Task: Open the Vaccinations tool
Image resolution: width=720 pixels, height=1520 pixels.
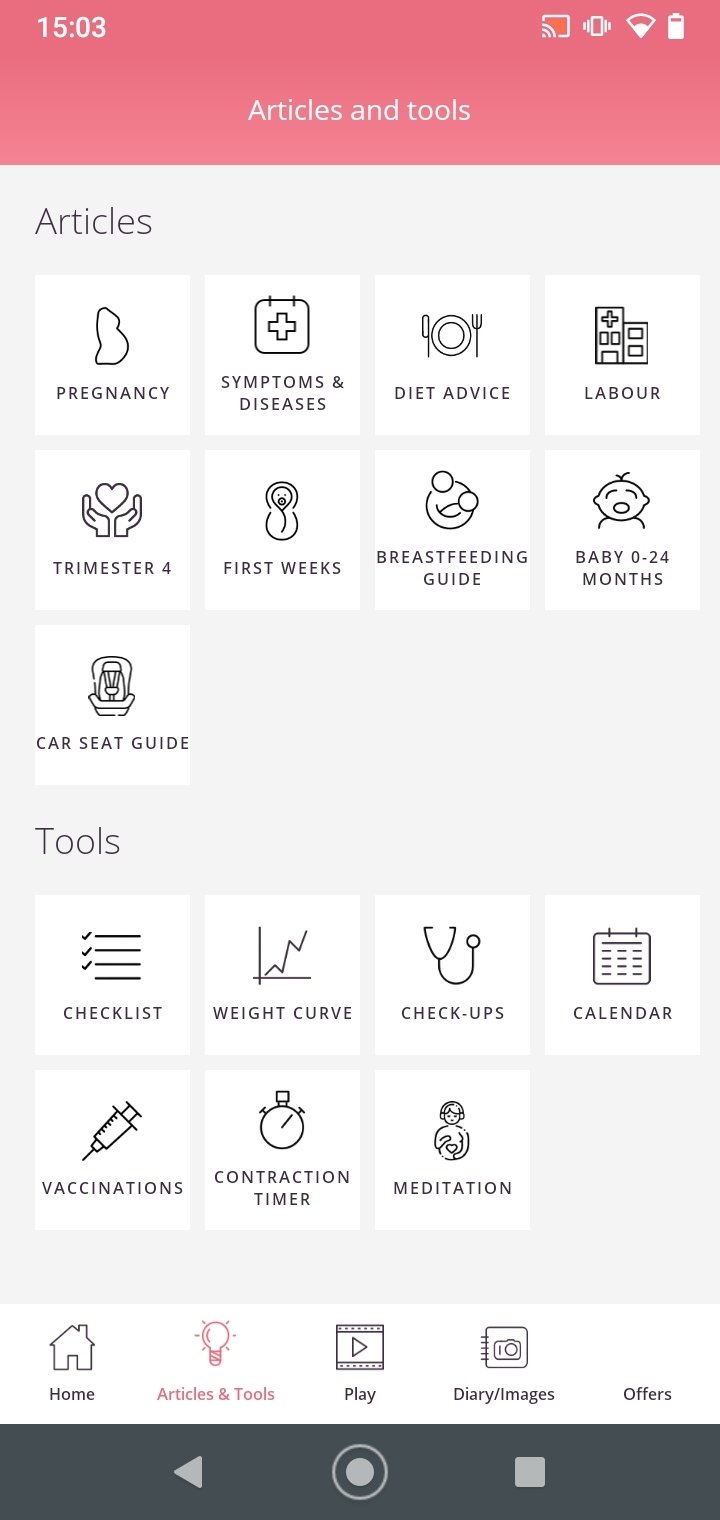Action: (112, 1150)
